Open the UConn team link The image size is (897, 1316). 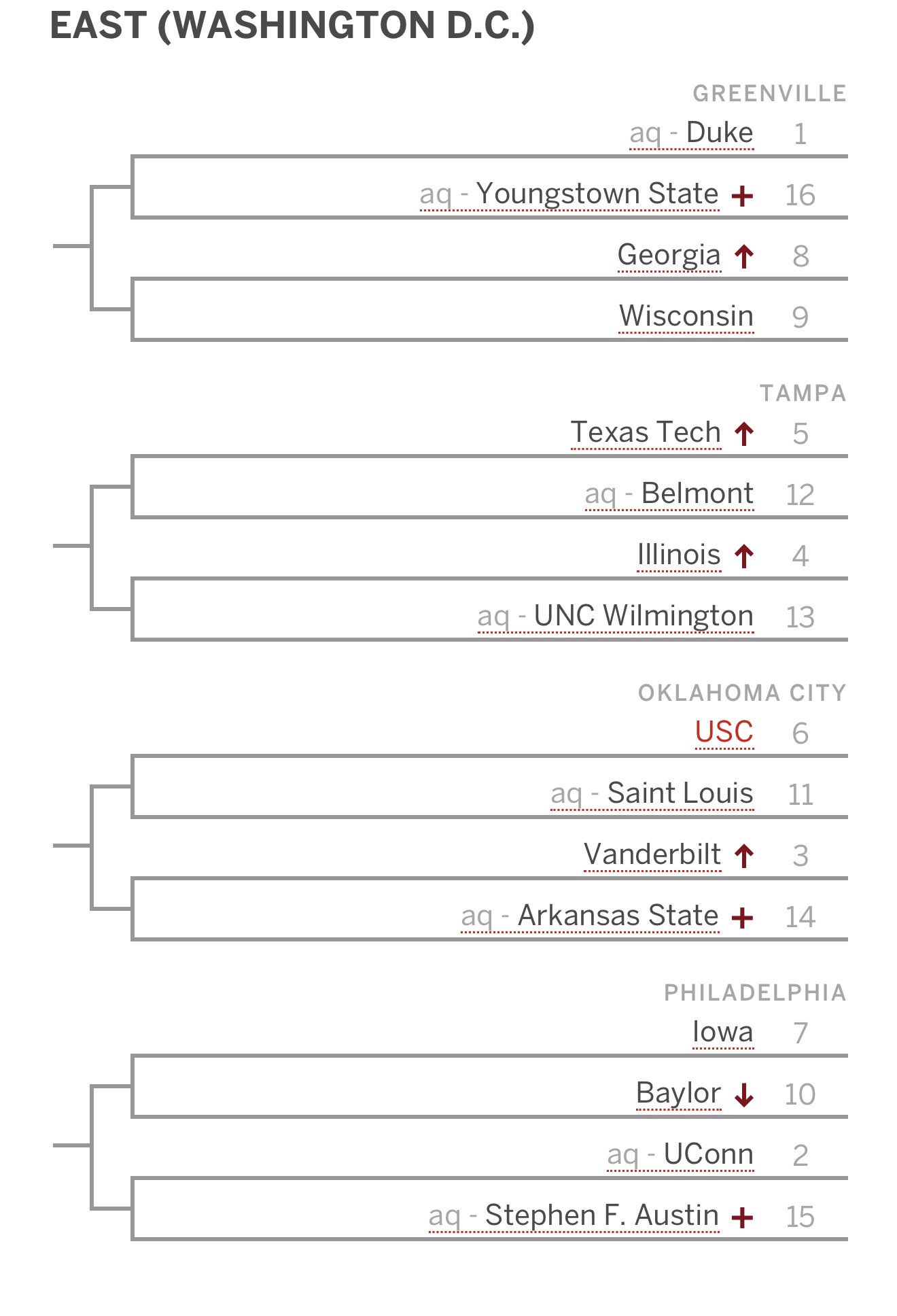pos(709,1155)
